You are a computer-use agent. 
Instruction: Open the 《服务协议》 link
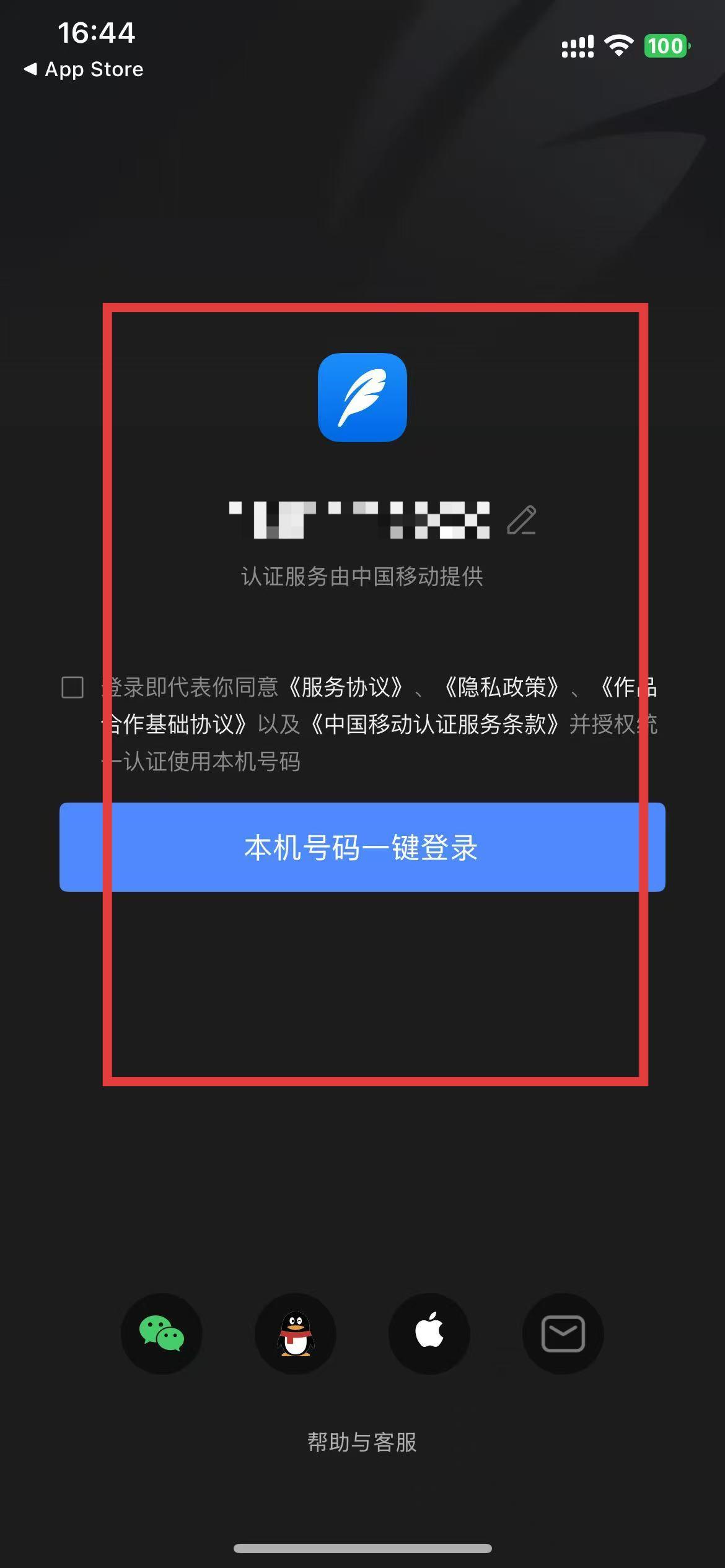pyautogui.click(x=346, y=687)
